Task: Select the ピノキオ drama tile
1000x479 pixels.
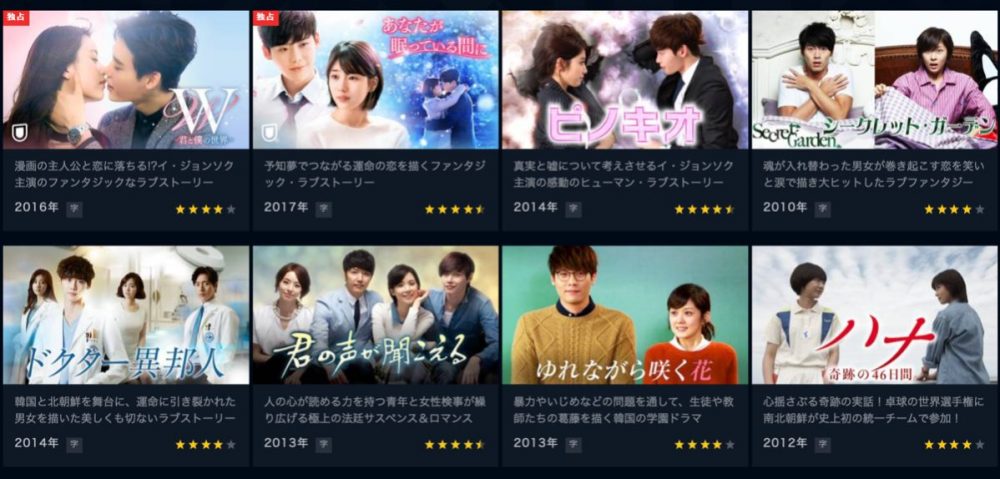Action: tap(624, 80)
